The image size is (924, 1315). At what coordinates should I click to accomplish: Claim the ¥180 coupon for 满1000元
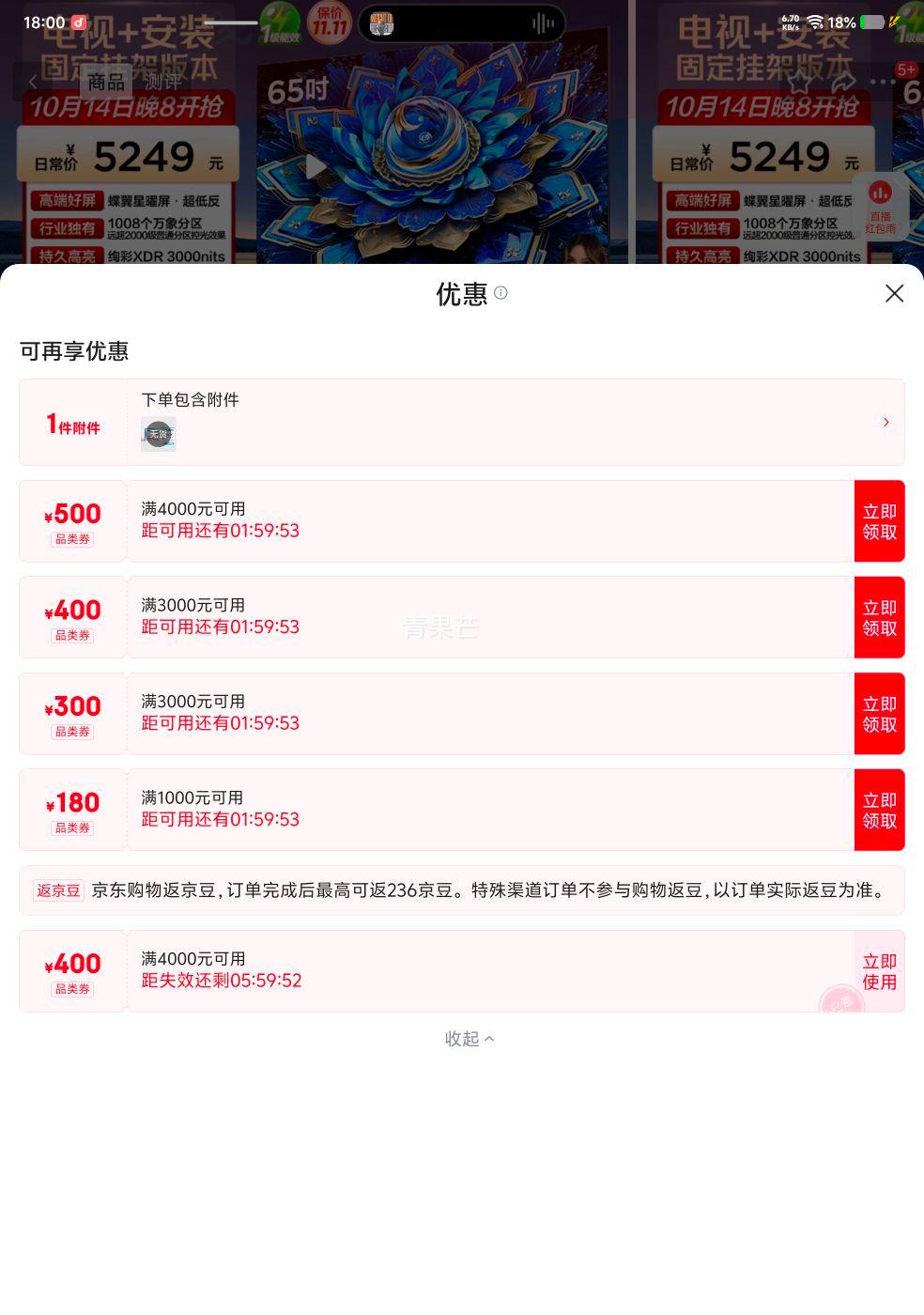pos(879,811)
